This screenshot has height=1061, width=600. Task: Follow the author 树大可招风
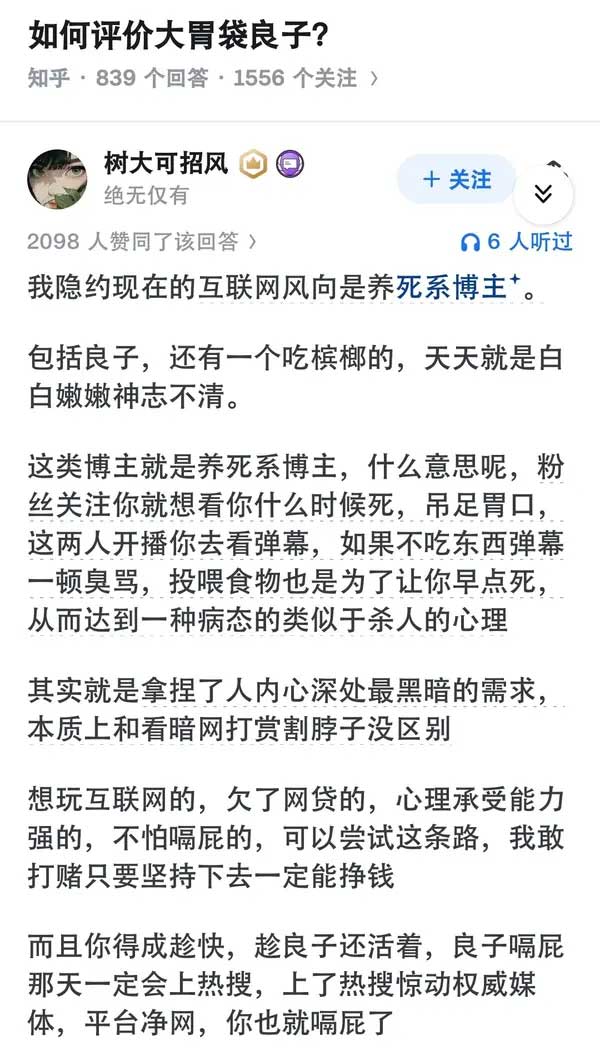click(457, 180)
